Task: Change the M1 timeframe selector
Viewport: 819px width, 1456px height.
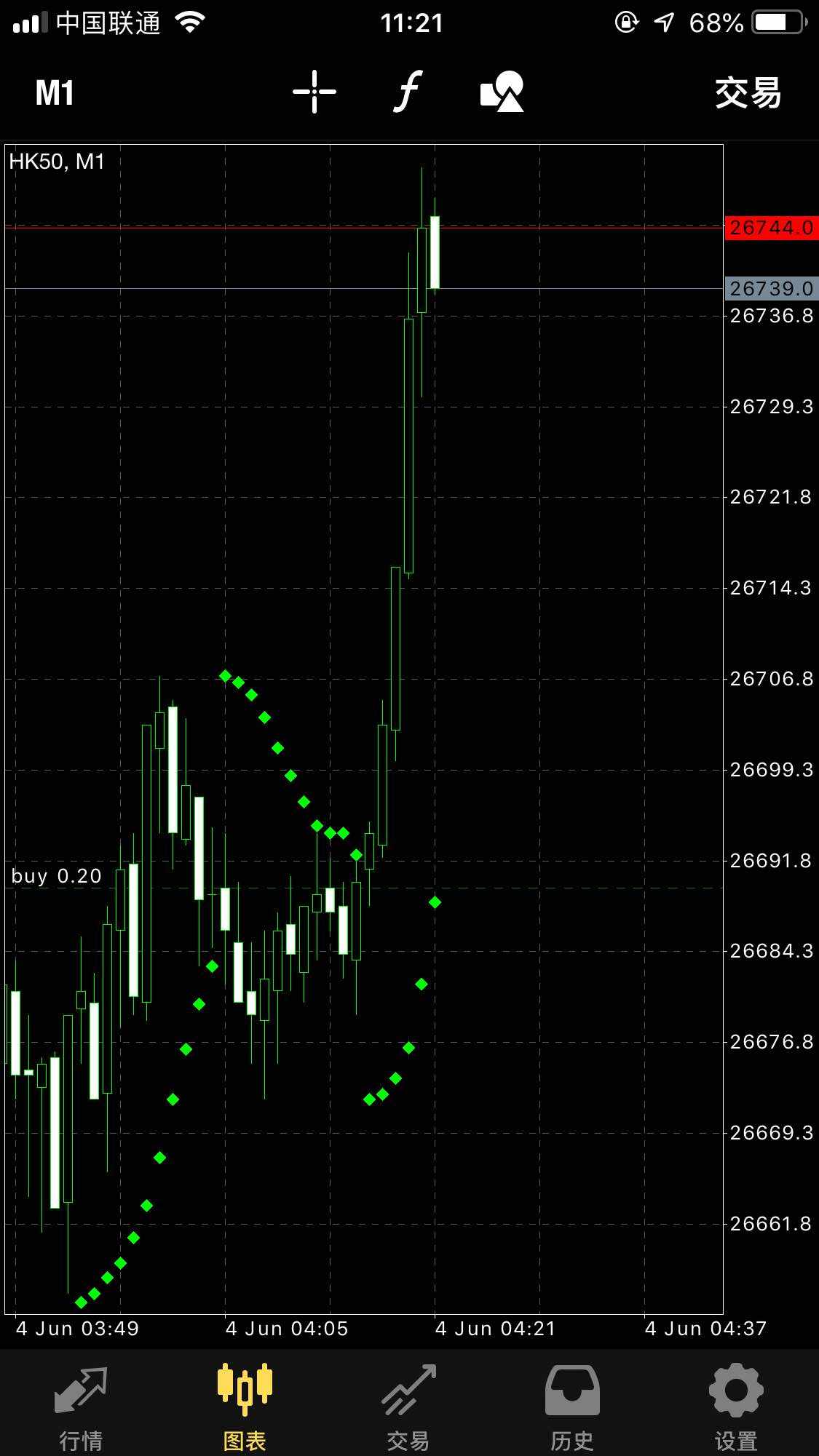Action: click(55, 94)
